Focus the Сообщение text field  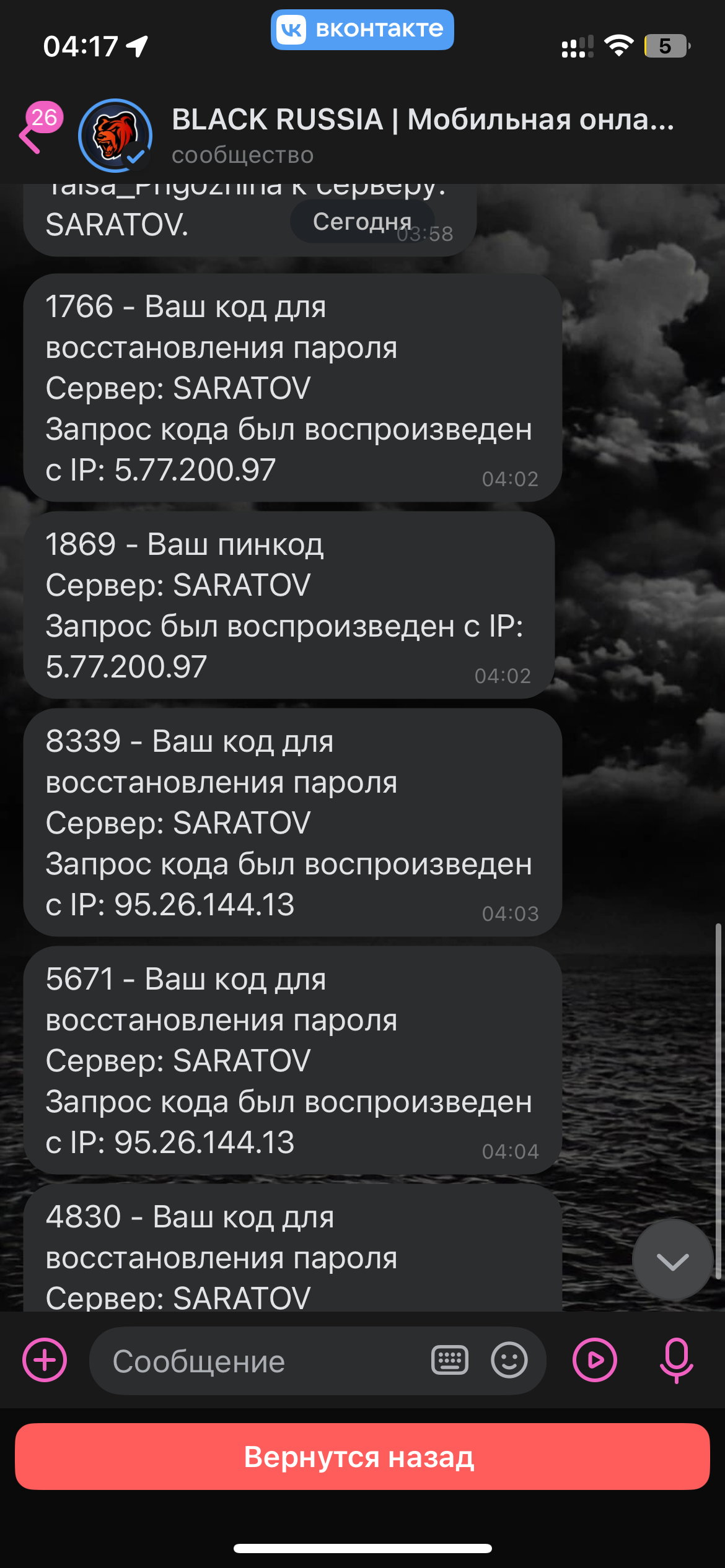[x=260, y=1362]
